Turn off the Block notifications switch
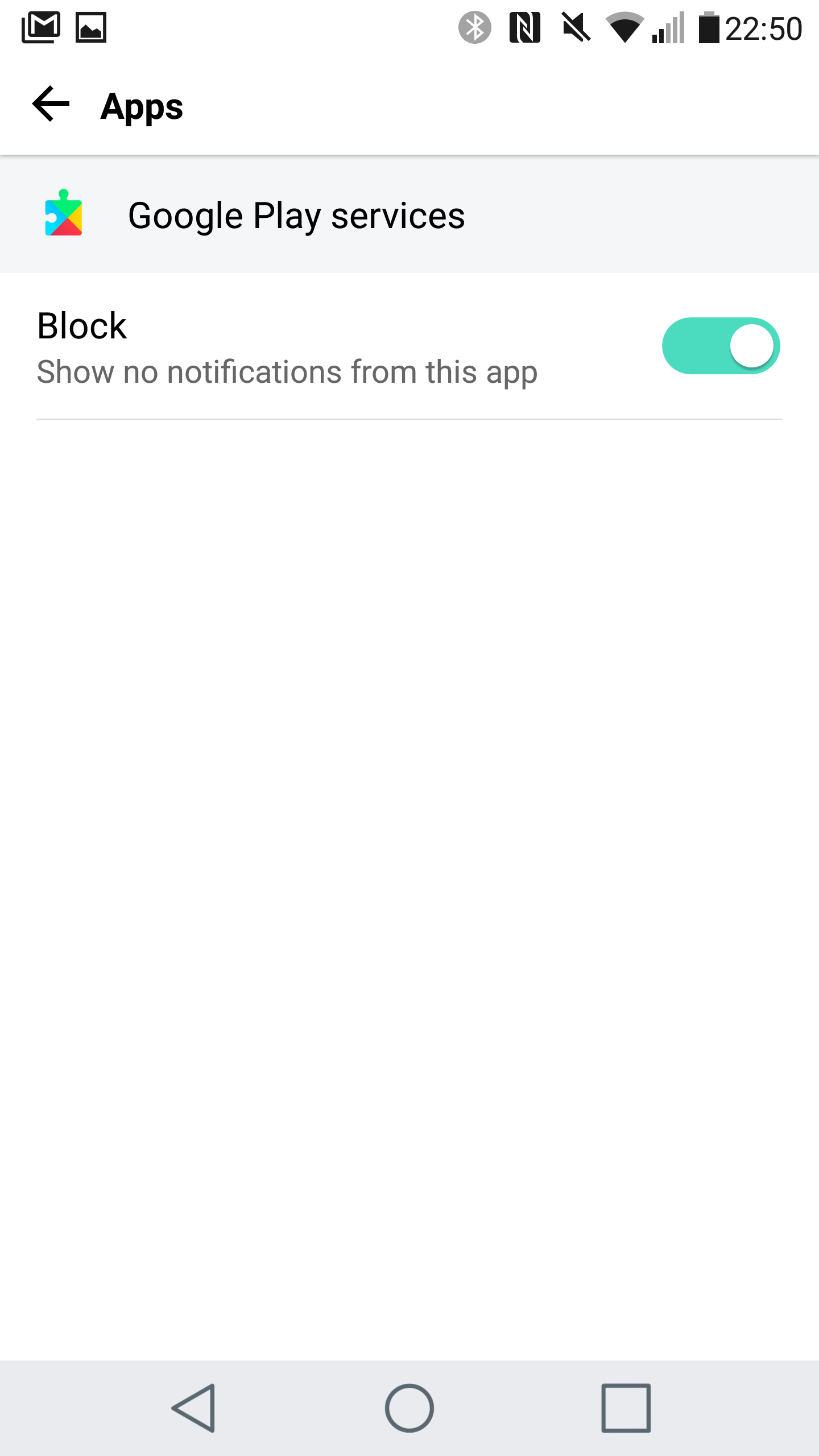The height and width of the screenshot is (1456, 819). [x=721, y=346]
